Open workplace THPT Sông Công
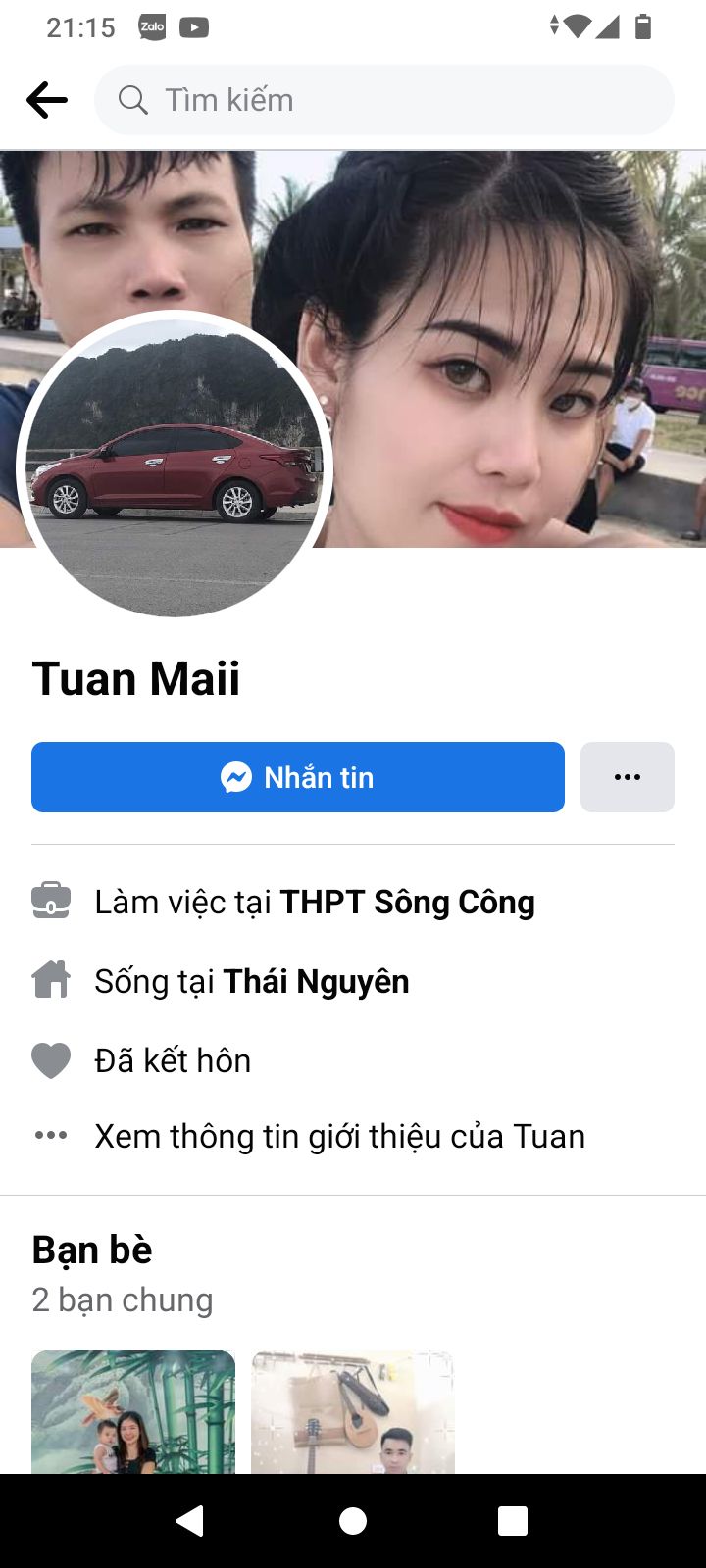The width and height of the screenshot is (706, 1568). tap(407, 902)
